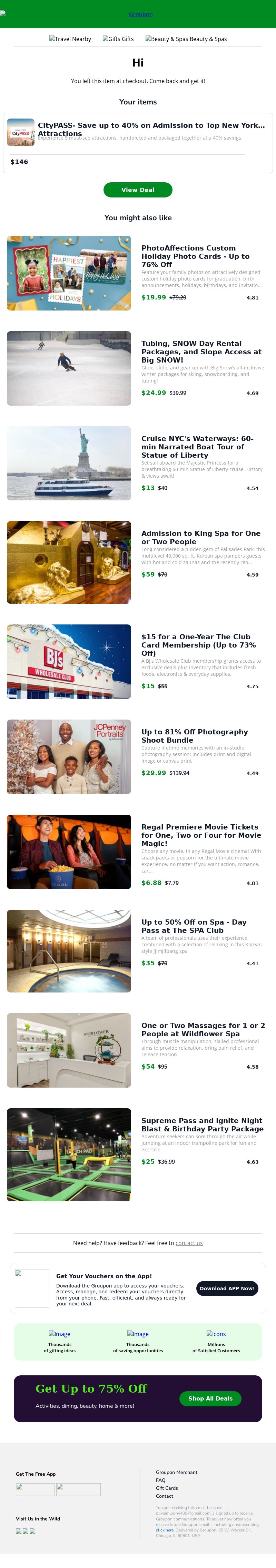Tap the View Deal button
The image size is (276, 1568).
[138, 190]
